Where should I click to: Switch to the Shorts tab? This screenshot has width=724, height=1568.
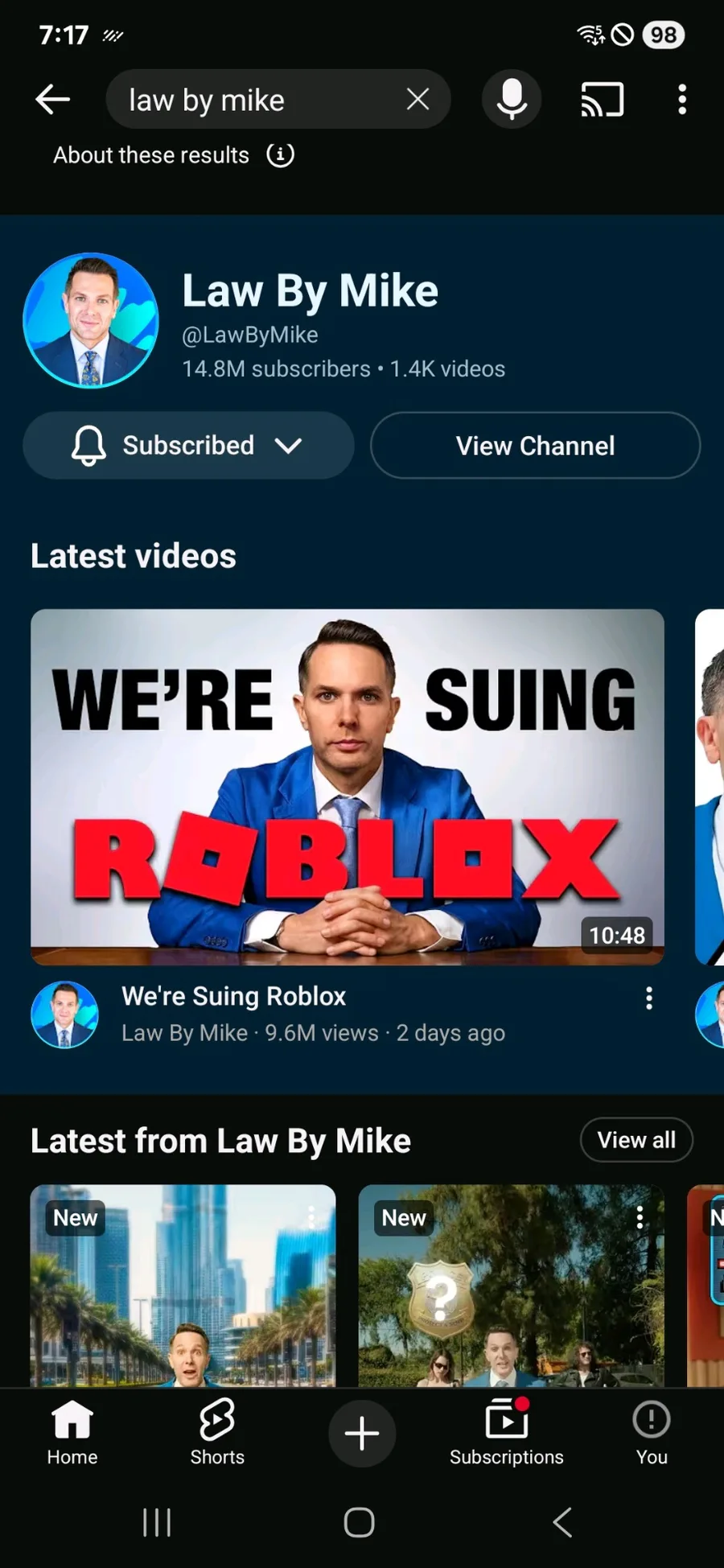click(217, 1433)
